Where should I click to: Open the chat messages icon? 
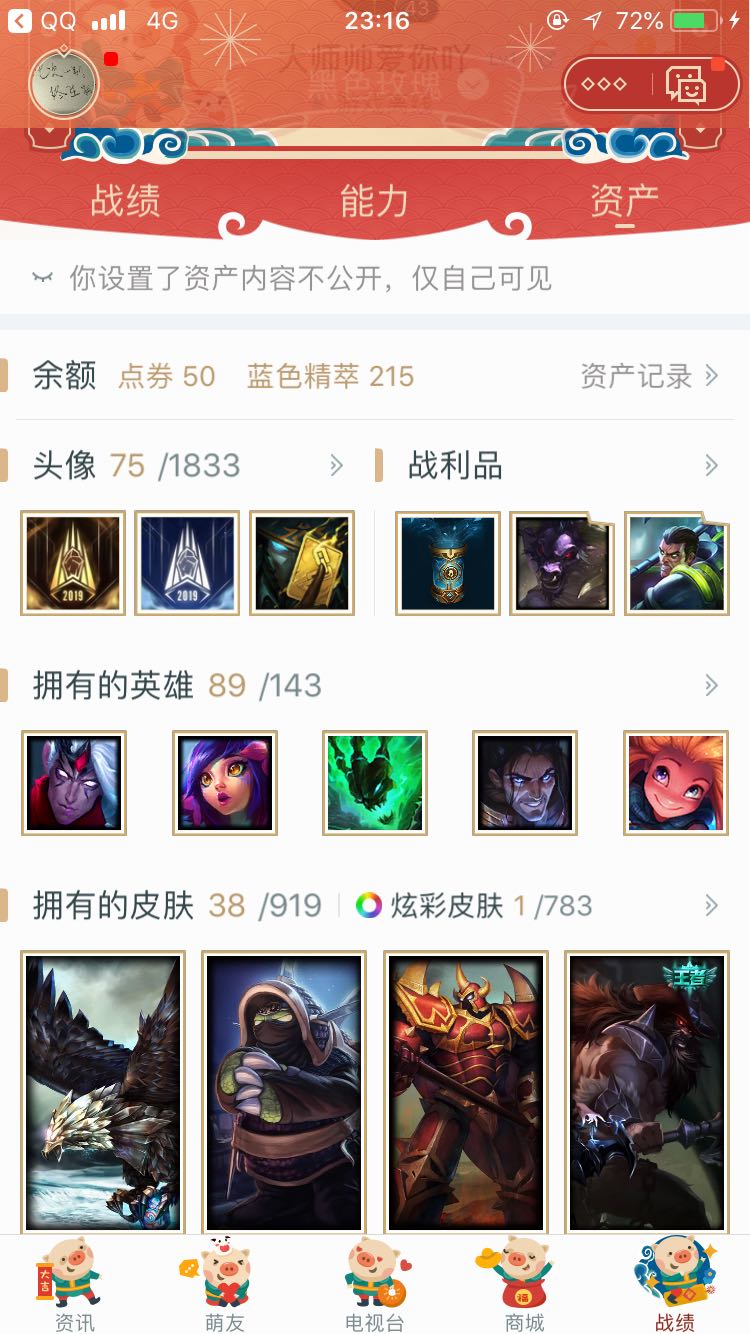point(687,85)
